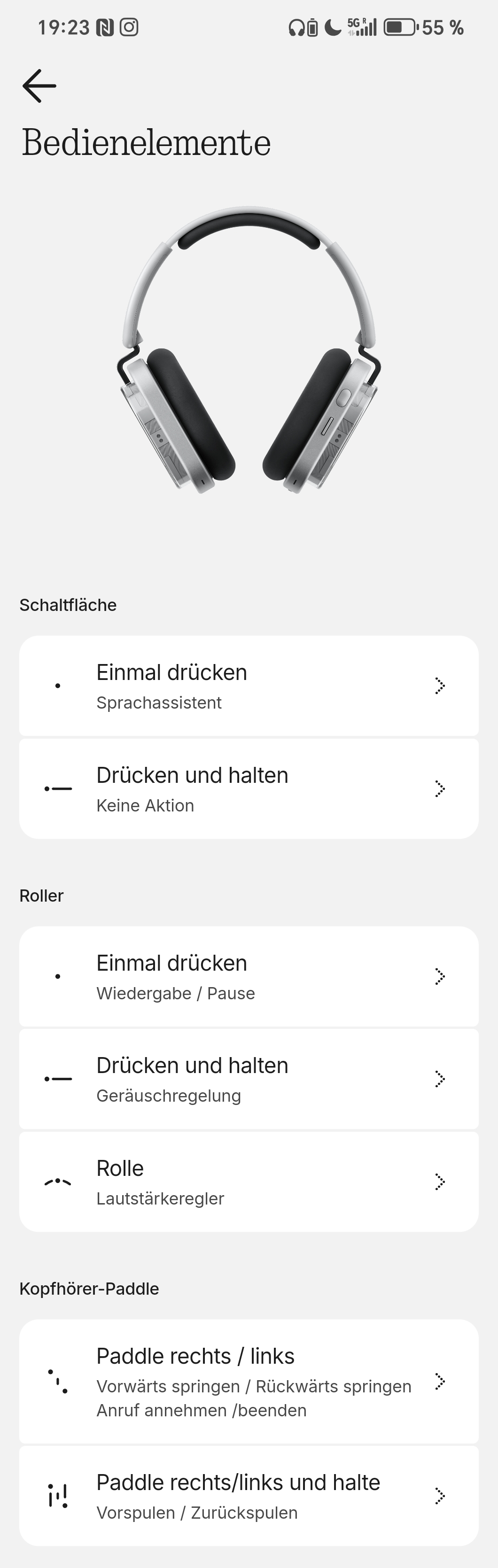
Task: Open the Rolle Lautstärkeregler setting
Action: click(249, 1182)
